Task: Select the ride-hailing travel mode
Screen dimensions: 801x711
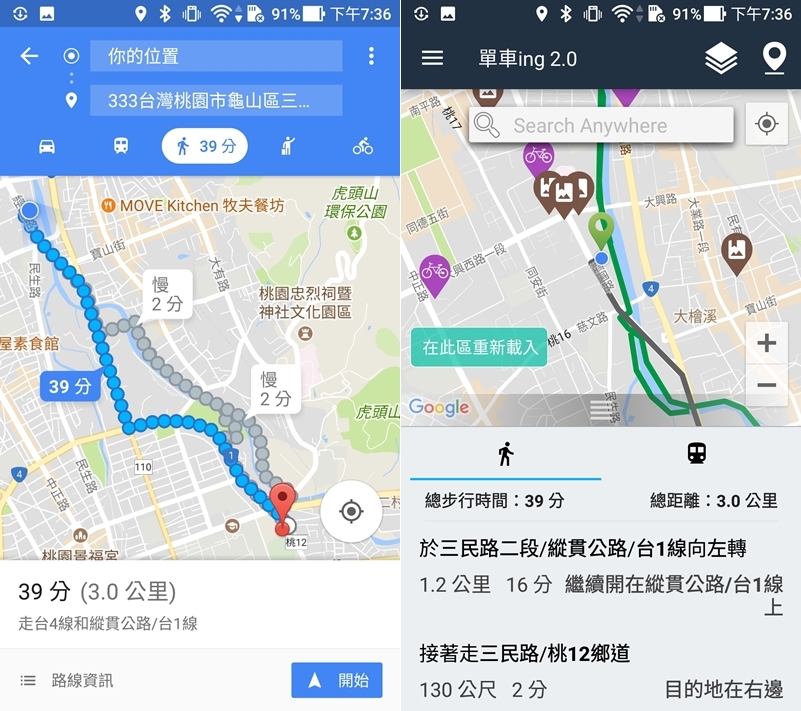Action: pos(289,146)
